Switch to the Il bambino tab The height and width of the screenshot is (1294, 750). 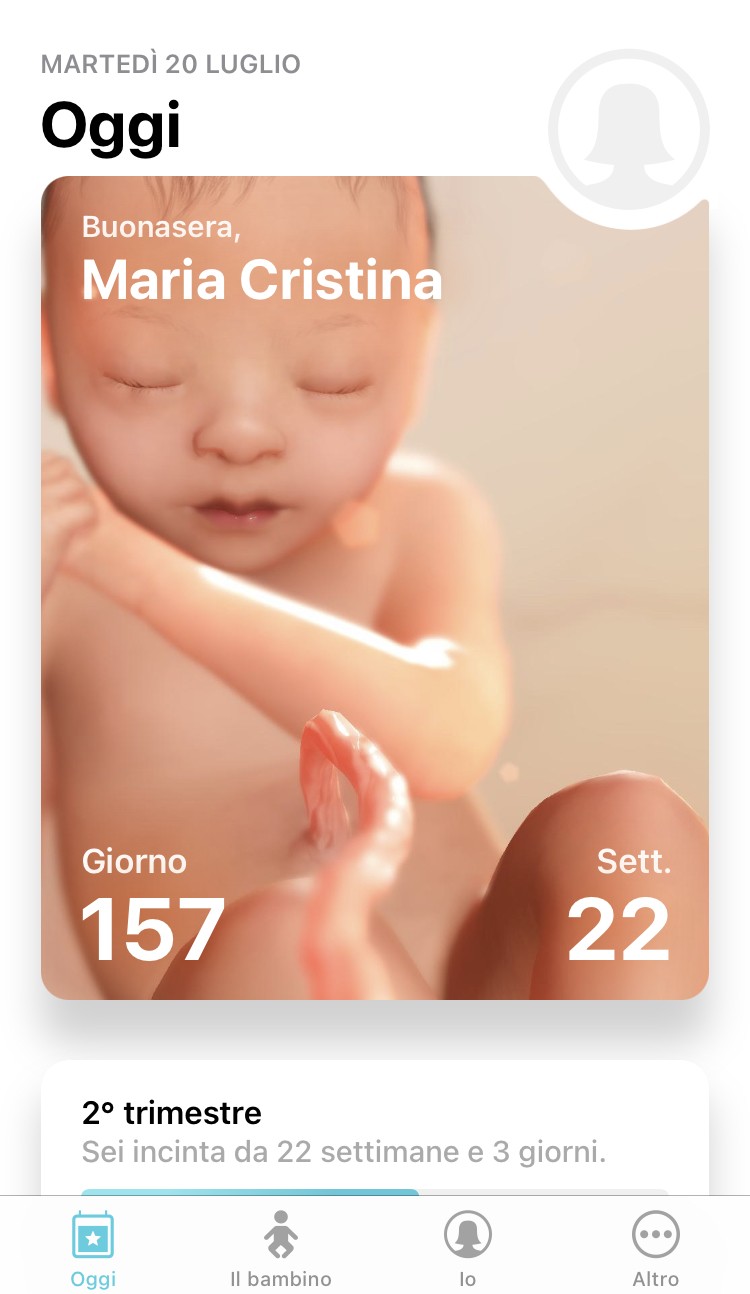280,1248
